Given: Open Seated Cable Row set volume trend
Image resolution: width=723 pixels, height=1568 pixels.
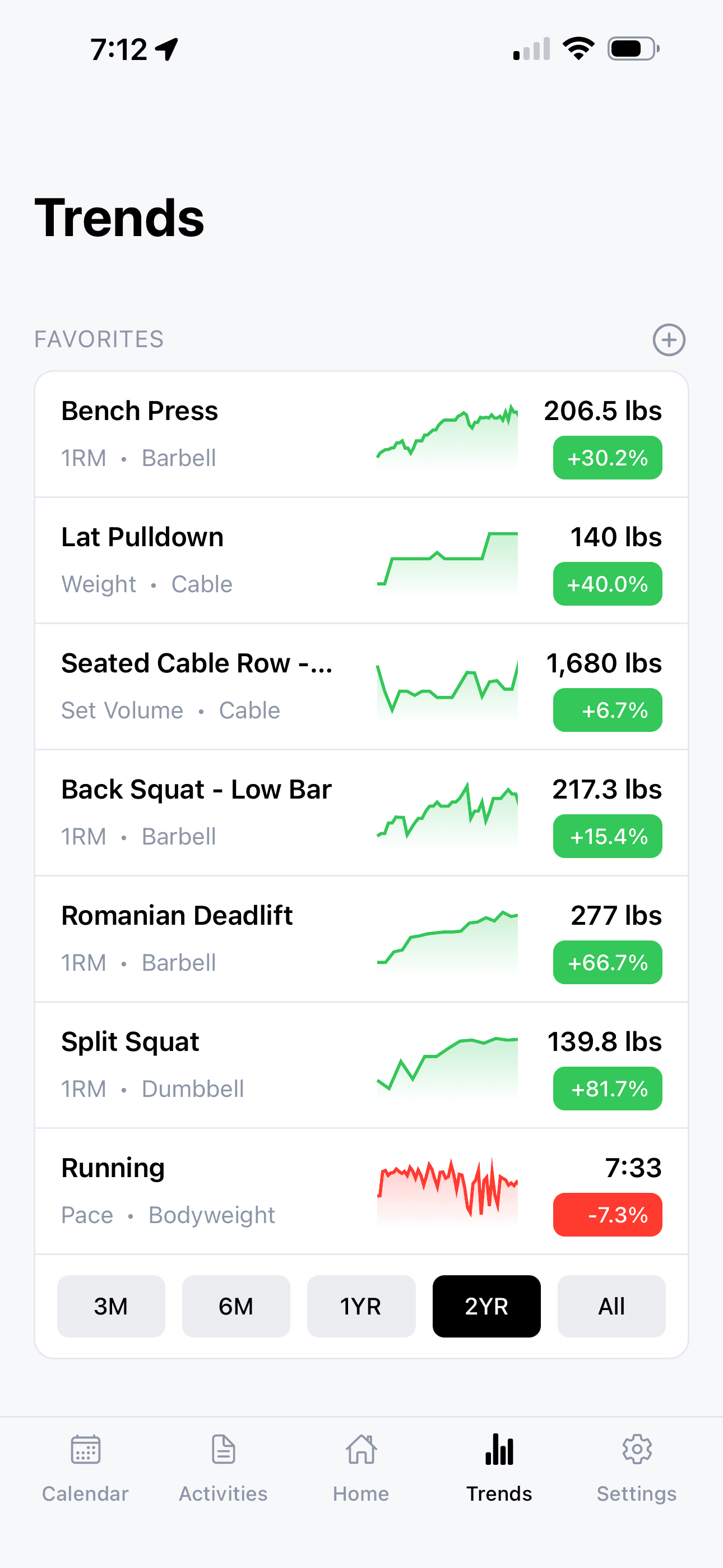Looking at the screenshot, I should click(x=361, y=686).
